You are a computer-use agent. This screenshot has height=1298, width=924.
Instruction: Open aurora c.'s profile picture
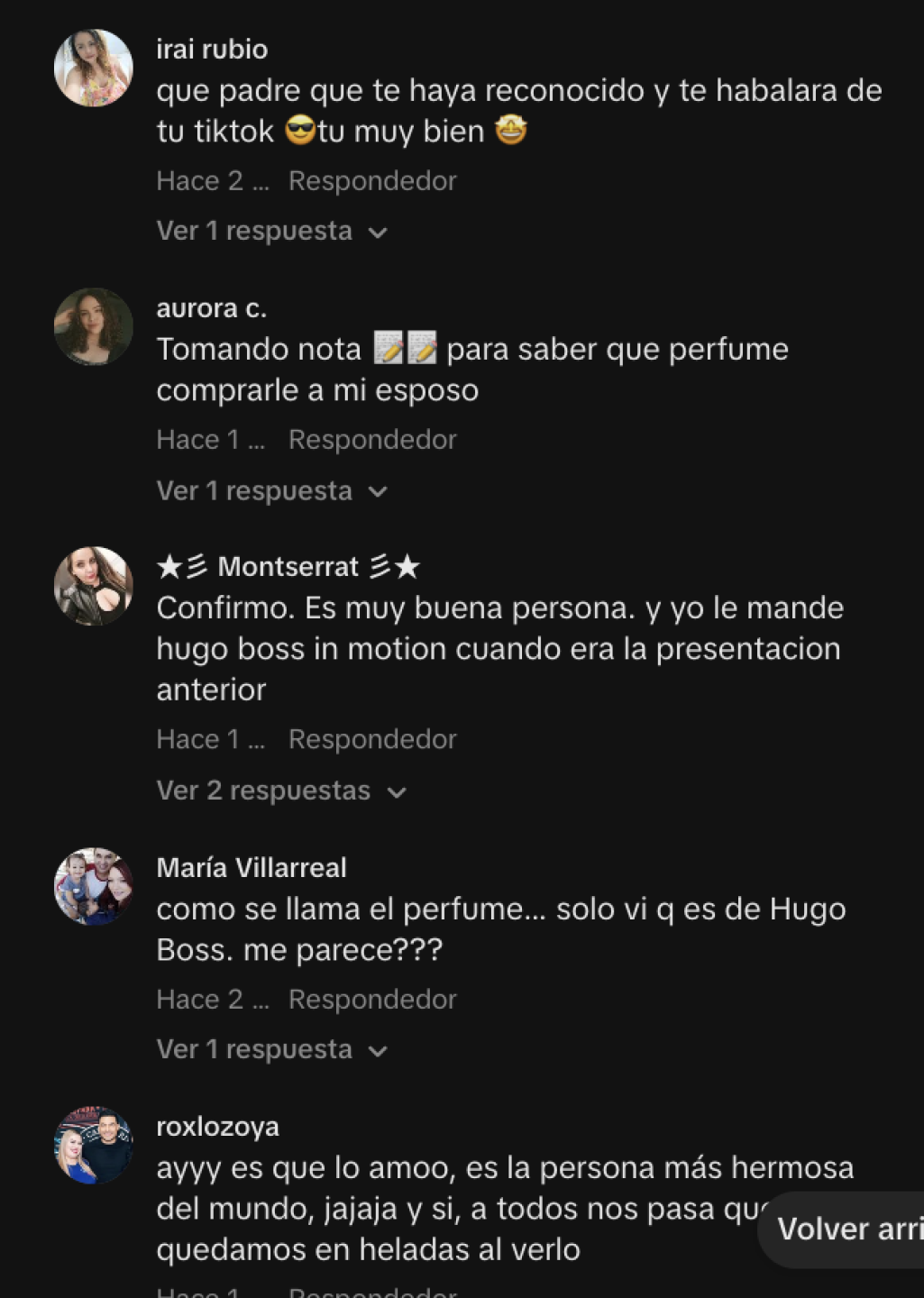click(94, 327)
